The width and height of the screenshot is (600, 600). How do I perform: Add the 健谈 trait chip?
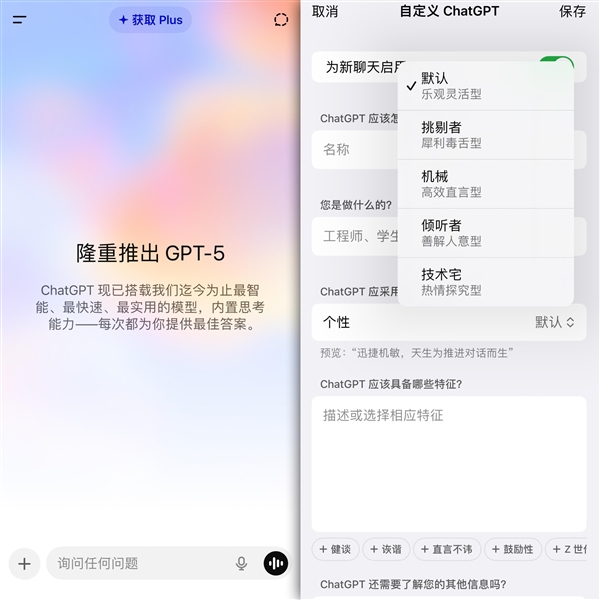[x=335, y=549]
